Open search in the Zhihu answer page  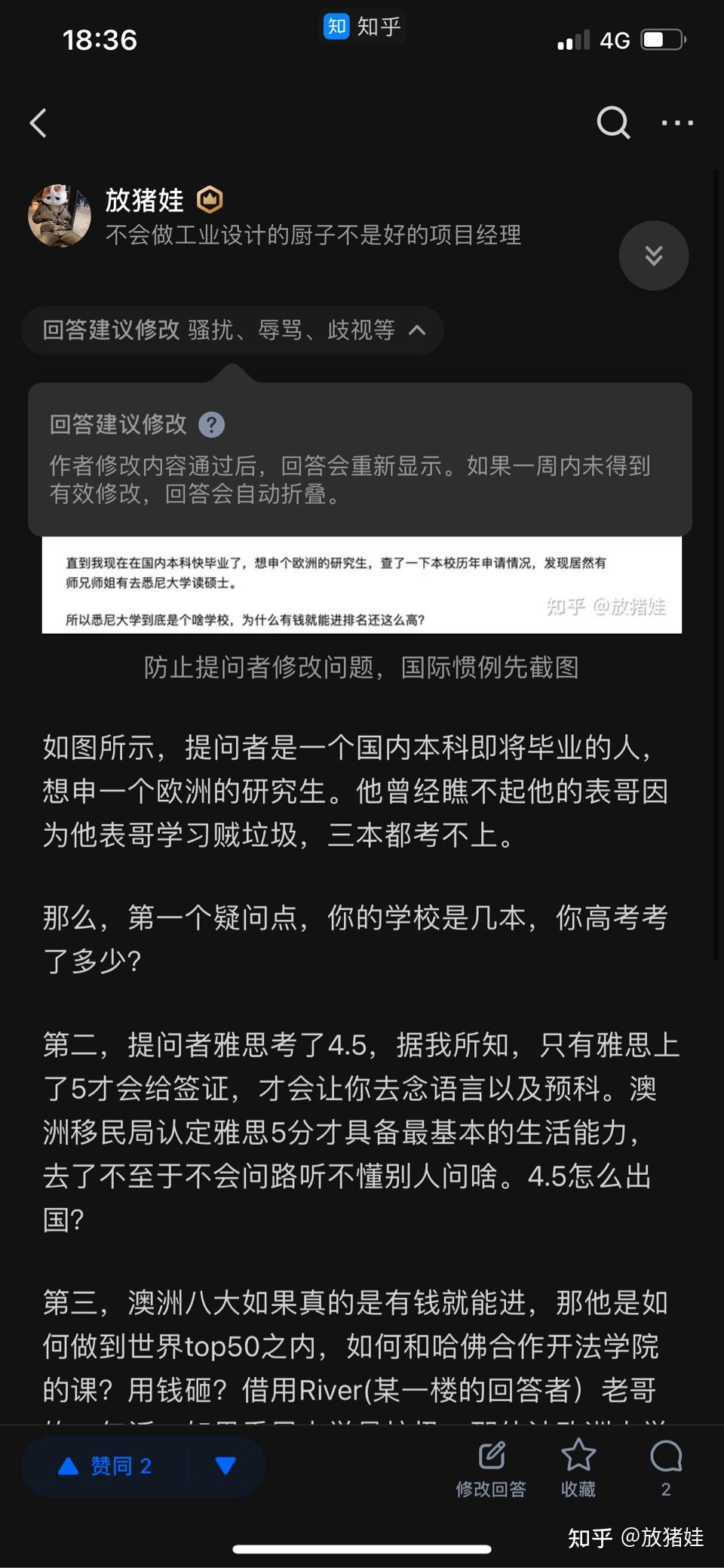(x=612, y=122)
